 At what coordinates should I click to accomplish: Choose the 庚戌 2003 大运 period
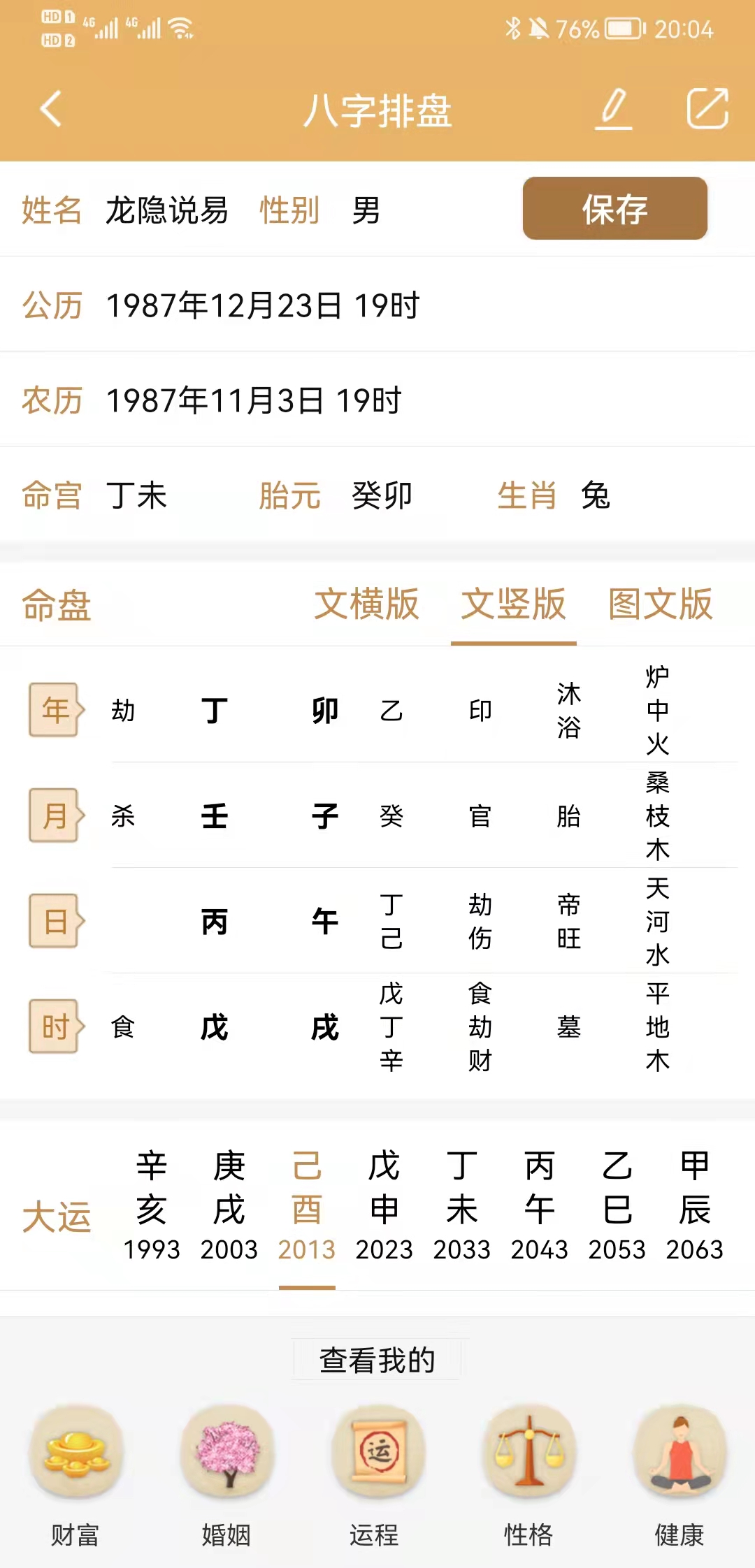(229, 1205)
